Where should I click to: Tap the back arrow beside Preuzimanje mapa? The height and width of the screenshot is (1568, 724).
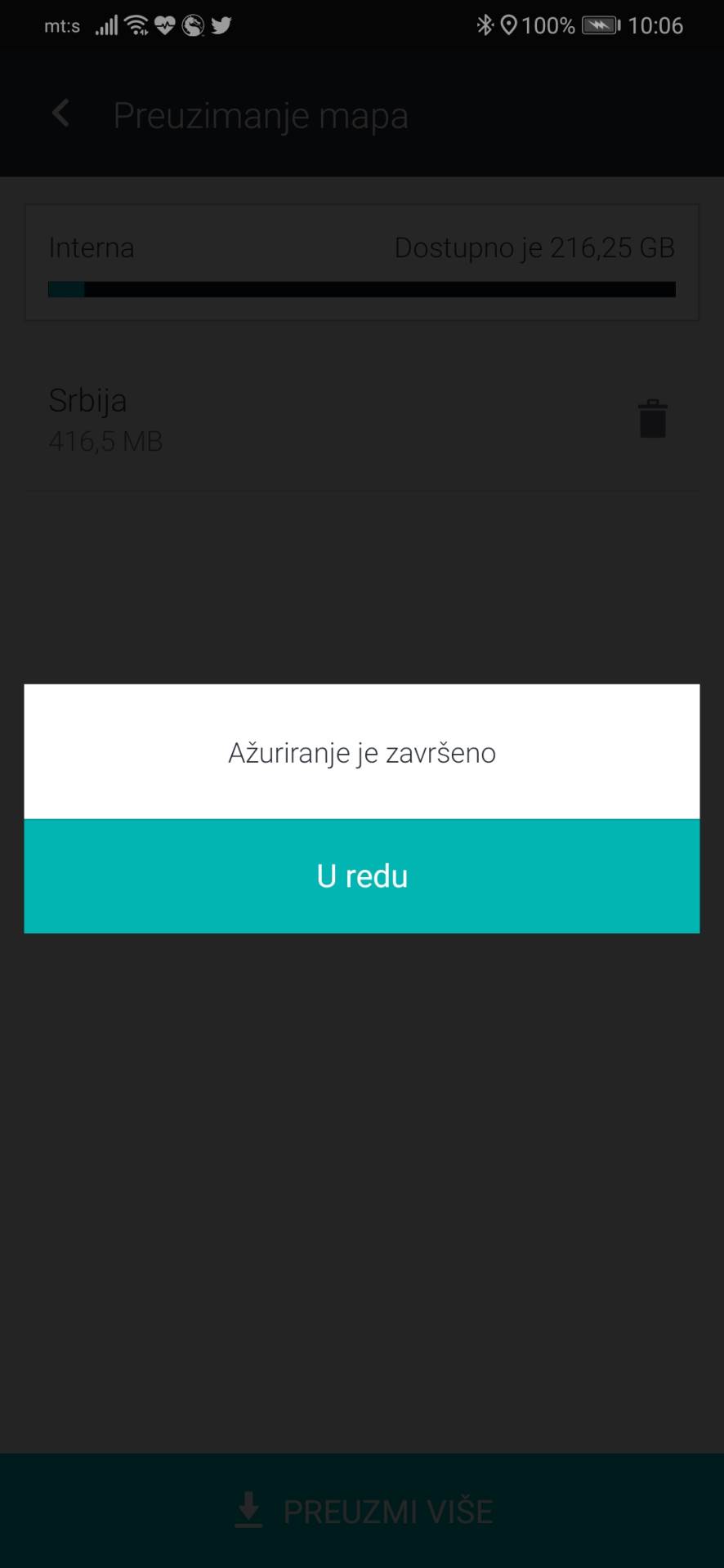click(60, 113)
